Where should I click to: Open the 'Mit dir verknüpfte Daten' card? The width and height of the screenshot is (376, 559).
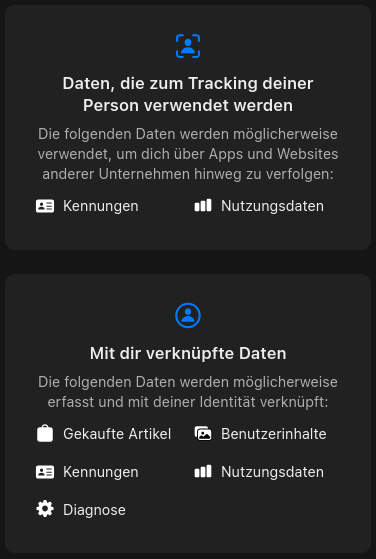point(188,414)
